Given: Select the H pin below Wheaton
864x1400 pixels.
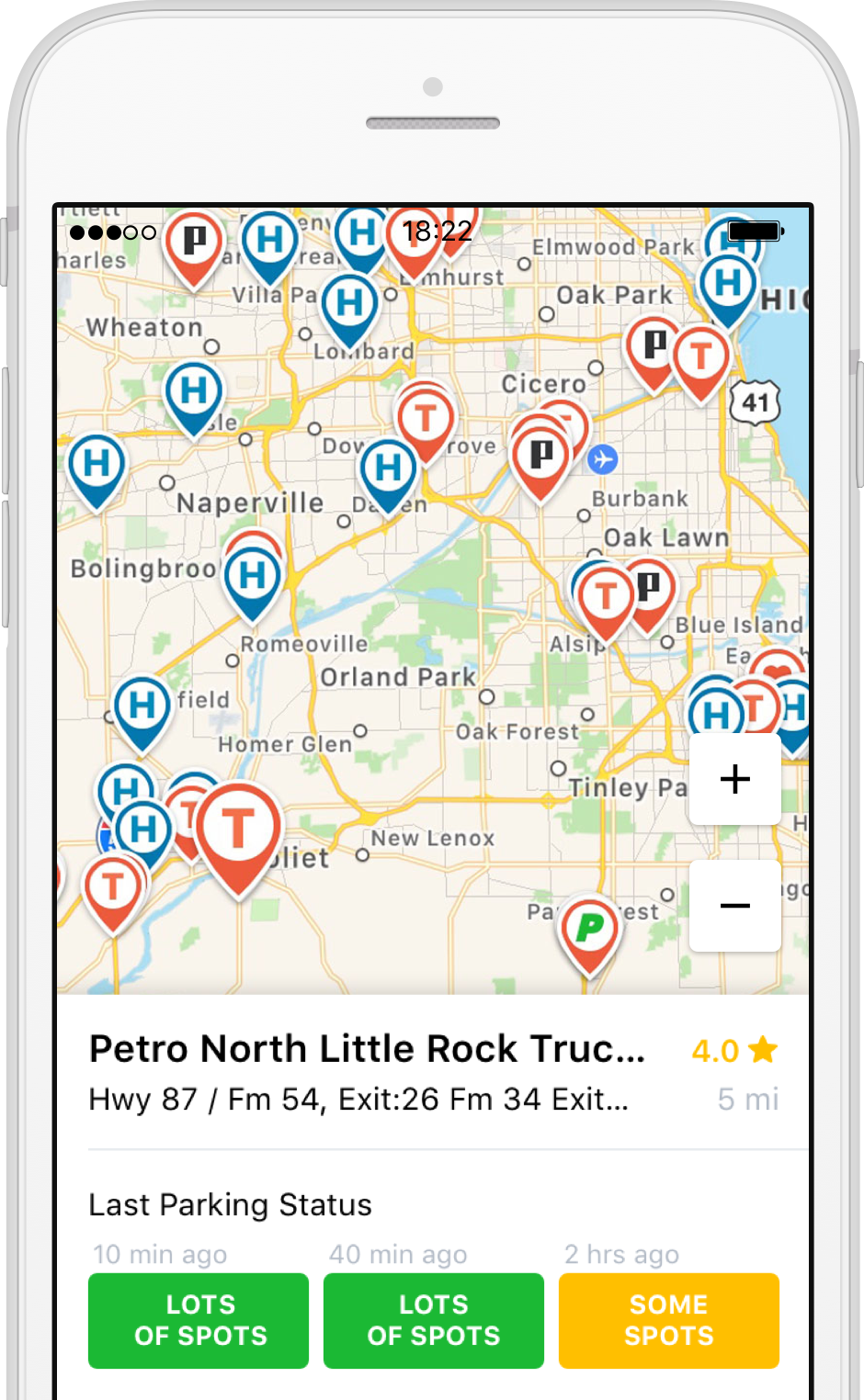Looking at the screenshot, I should (x=194, y=398).
